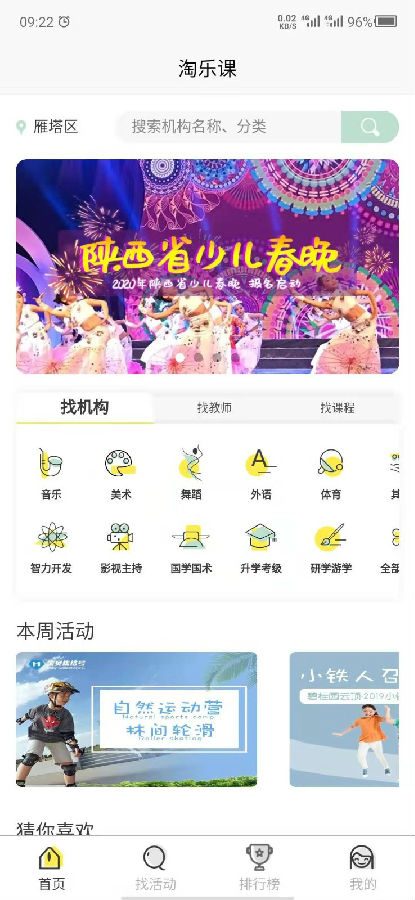The height and width of the screenshot is (900, 415).
Task: Switch to the 找课程 tab
Action: pos(337,408)
